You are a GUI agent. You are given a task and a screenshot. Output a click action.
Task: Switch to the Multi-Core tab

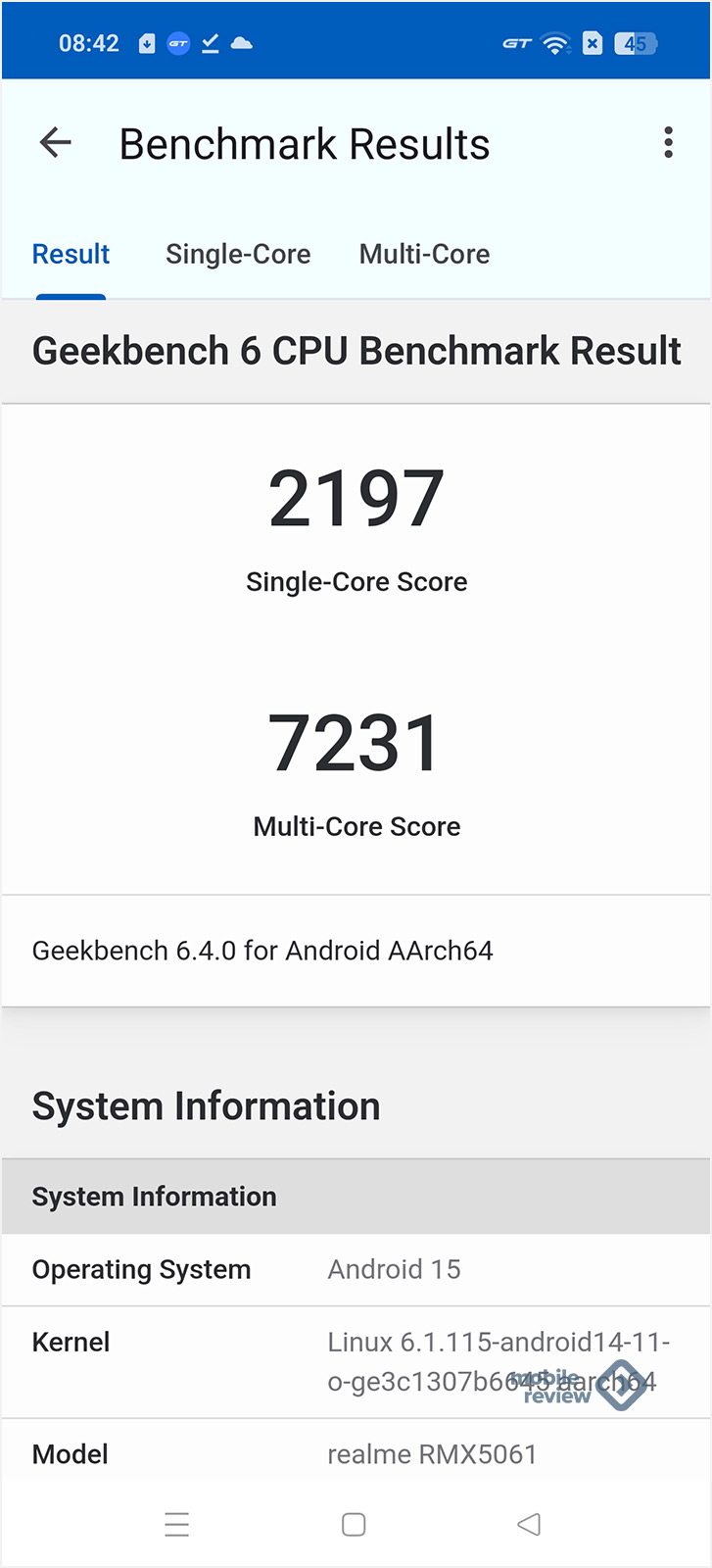pyautogui.click(x=424, y=255)
